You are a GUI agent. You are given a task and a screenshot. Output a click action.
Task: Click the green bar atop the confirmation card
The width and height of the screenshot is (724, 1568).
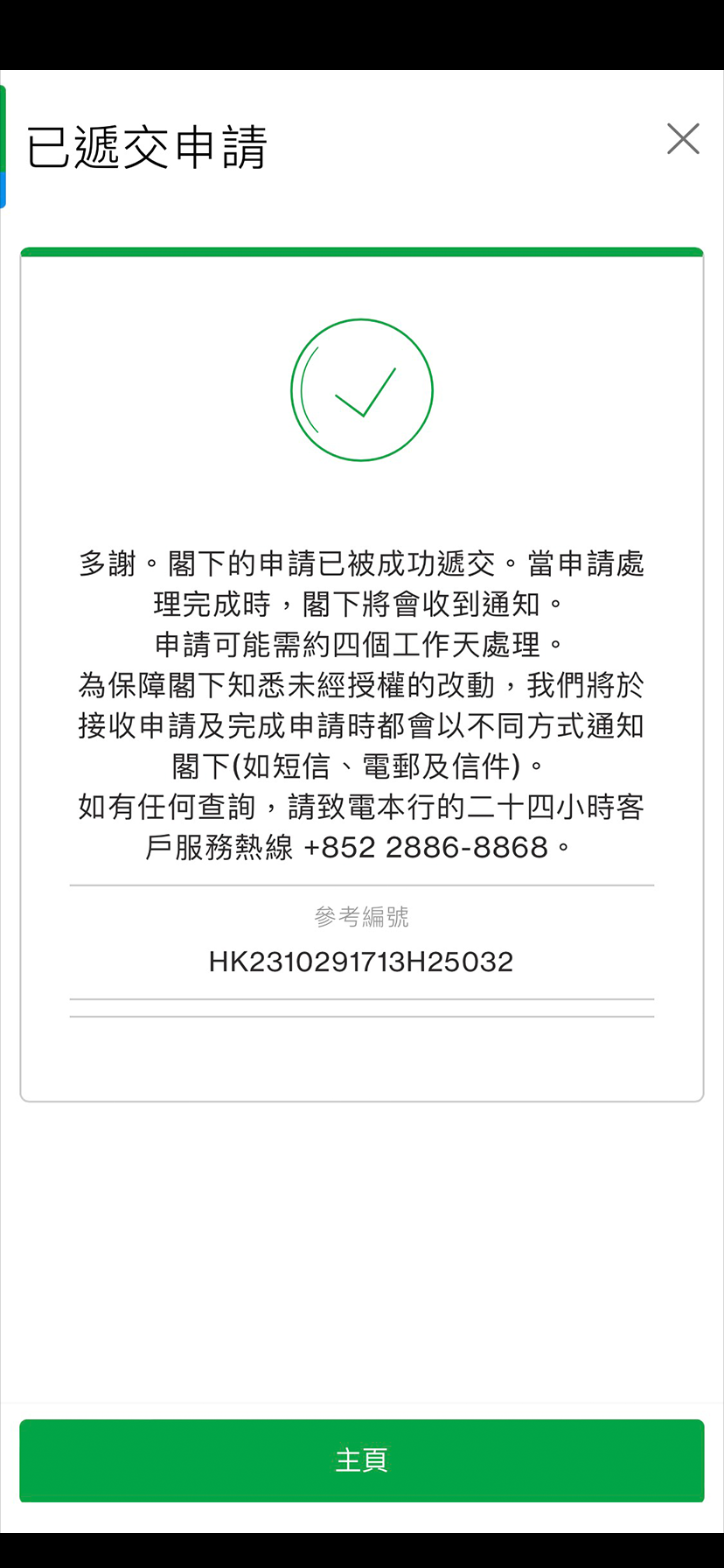(x=361, y=251)
